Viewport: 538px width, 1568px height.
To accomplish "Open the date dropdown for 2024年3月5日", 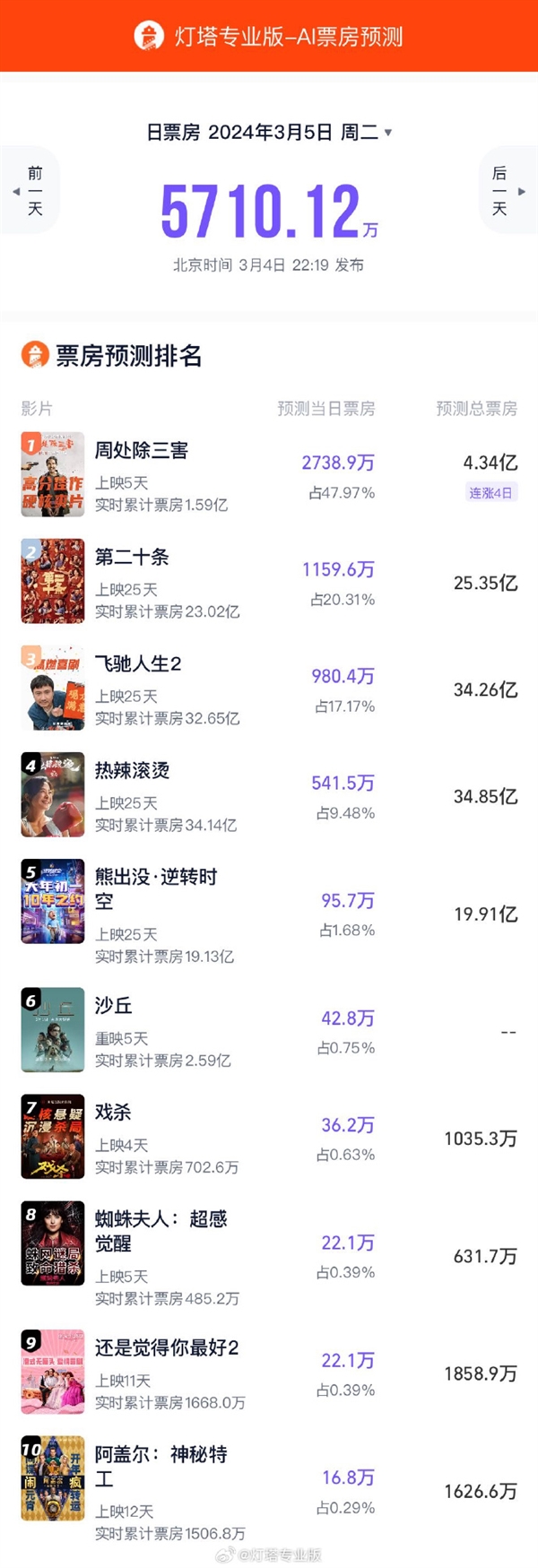I will (x=269, y=133).
